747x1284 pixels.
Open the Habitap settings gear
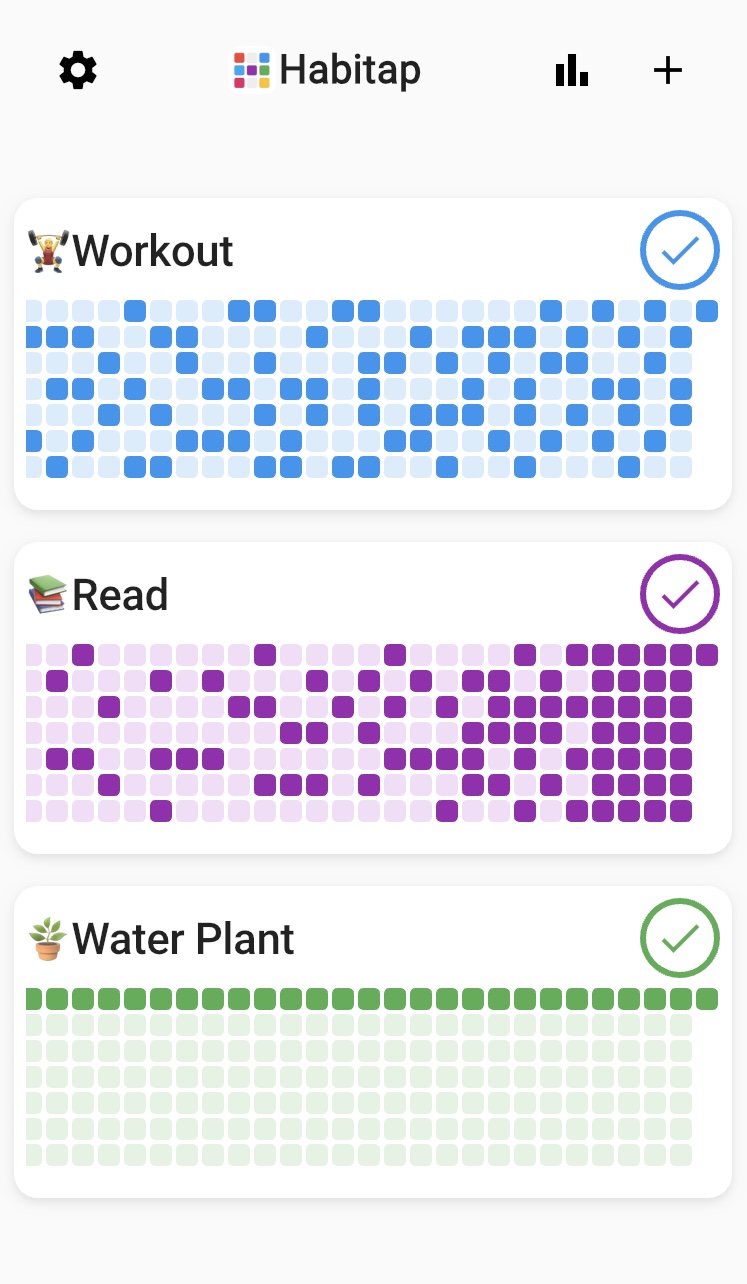click(x=77, y=70)
